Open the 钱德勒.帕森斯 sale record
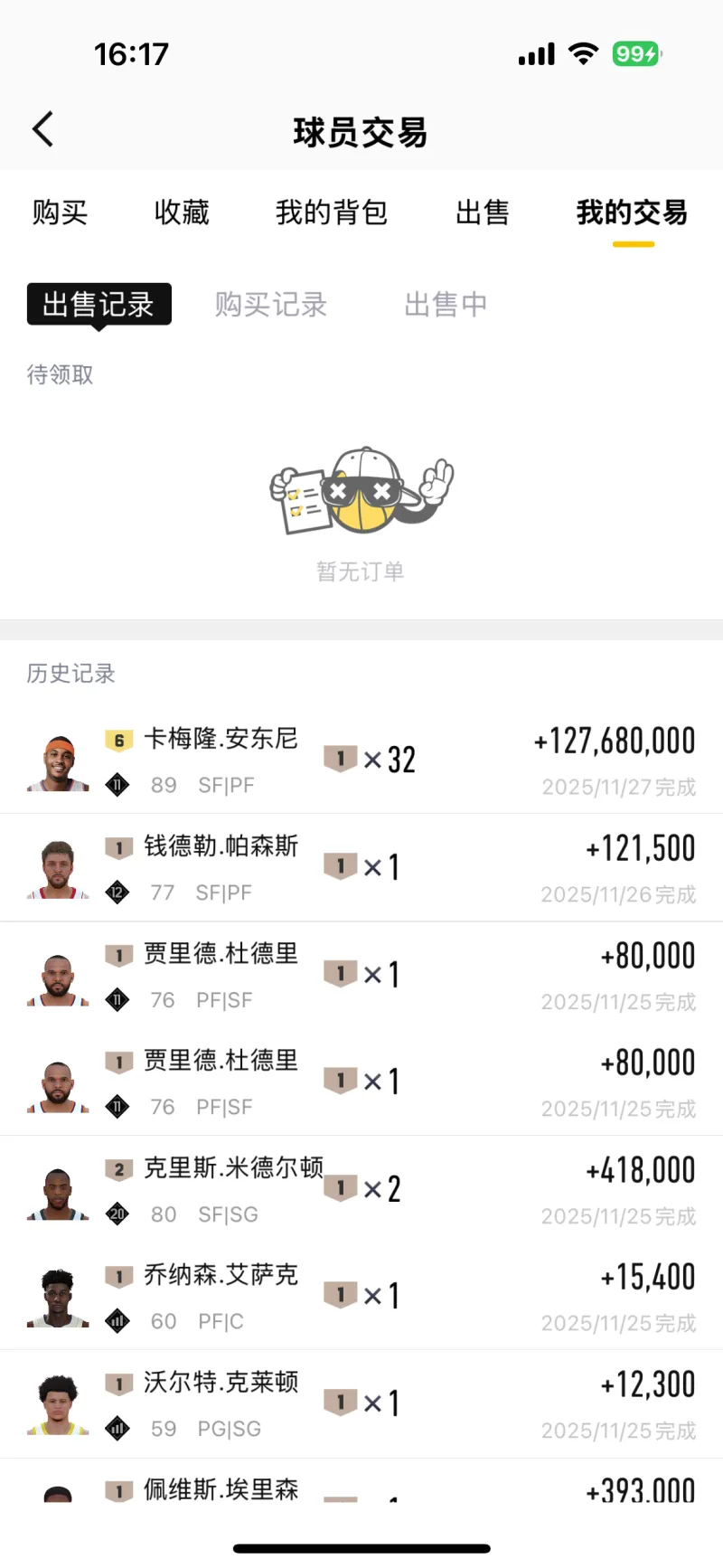The image size is (723, 1568). pos(361,868)
